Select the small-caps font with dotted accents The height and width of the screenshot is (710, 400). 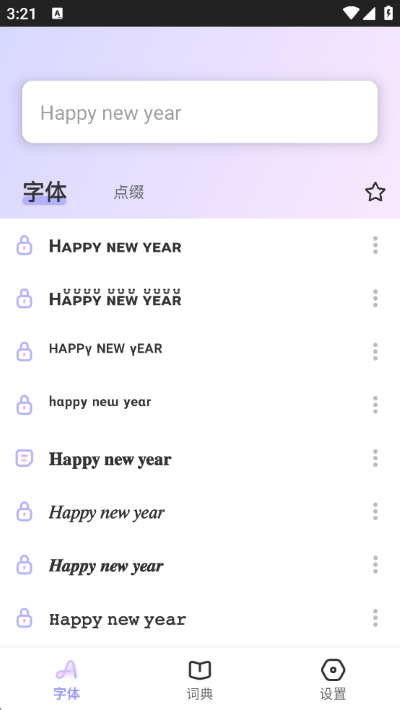pos(200,299)
